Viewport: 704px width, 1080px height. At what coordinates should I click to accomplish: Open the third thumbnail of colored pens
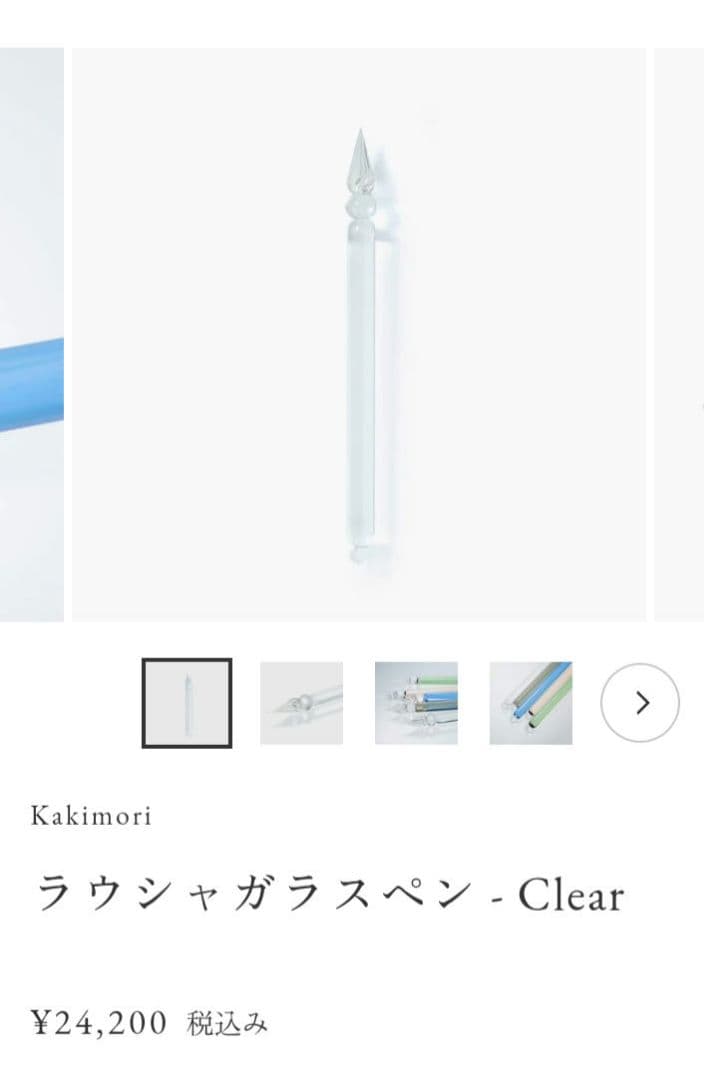pyautogui.click(x=416, y=703)
